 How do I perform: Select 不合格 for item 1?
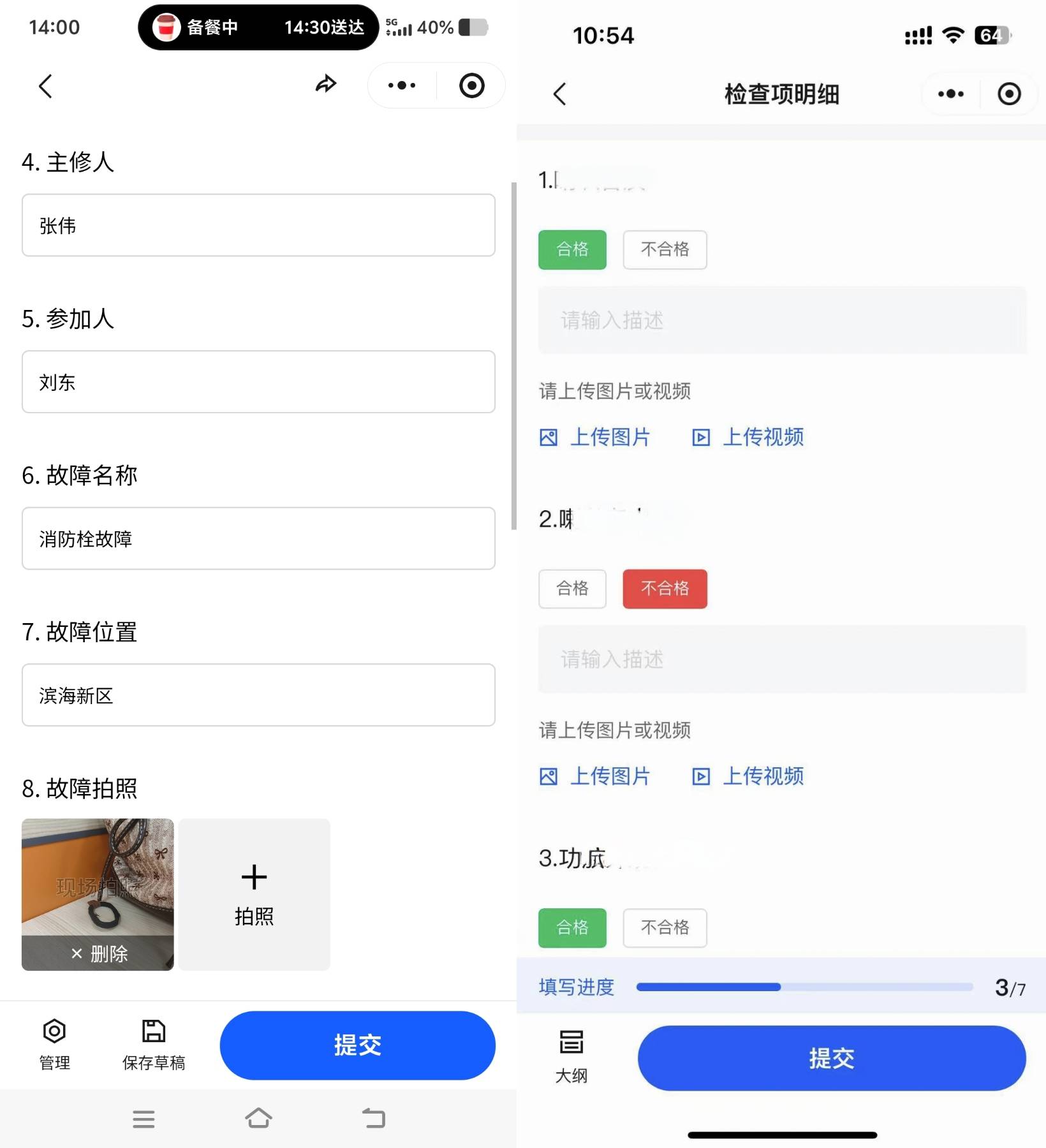pos(665,249)
